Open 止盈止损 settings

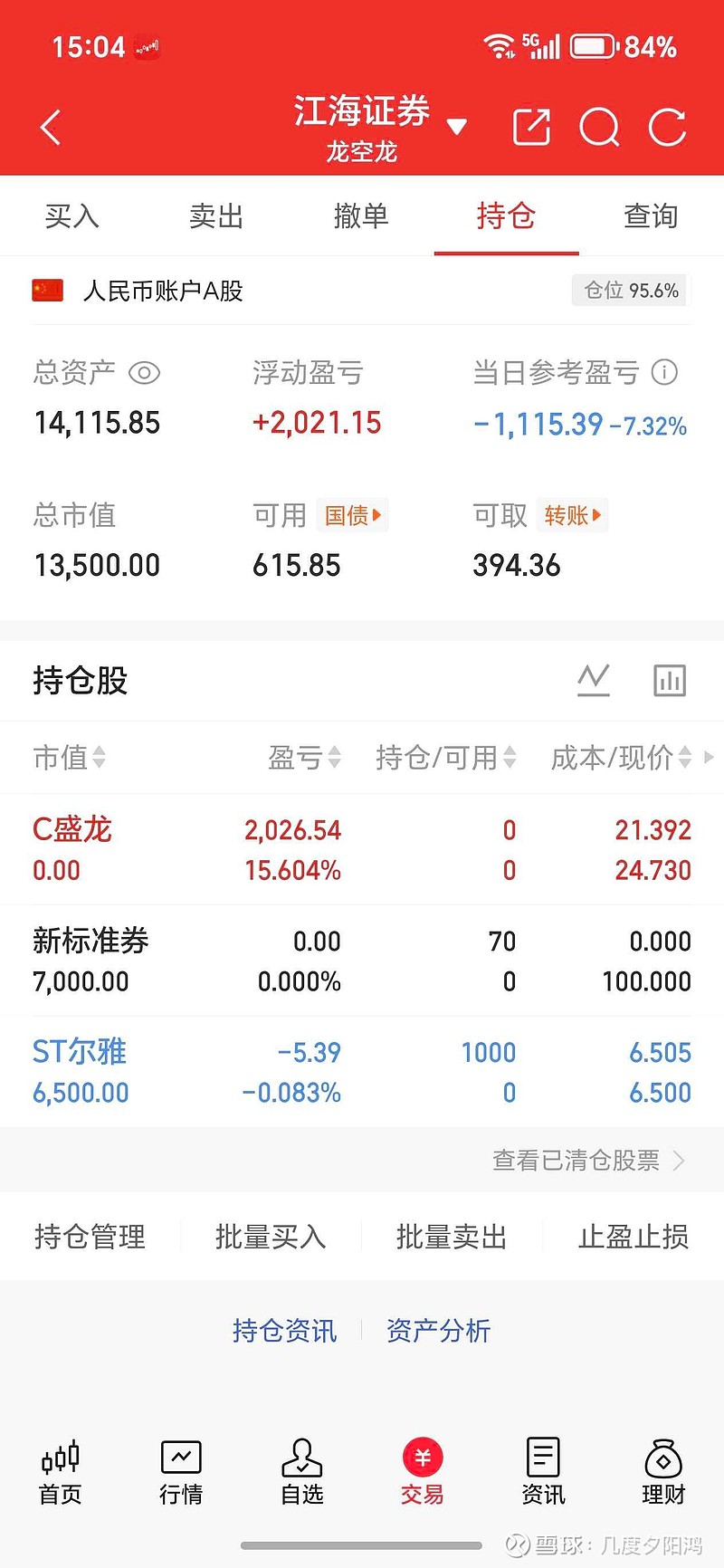[x=633, y=1237]
